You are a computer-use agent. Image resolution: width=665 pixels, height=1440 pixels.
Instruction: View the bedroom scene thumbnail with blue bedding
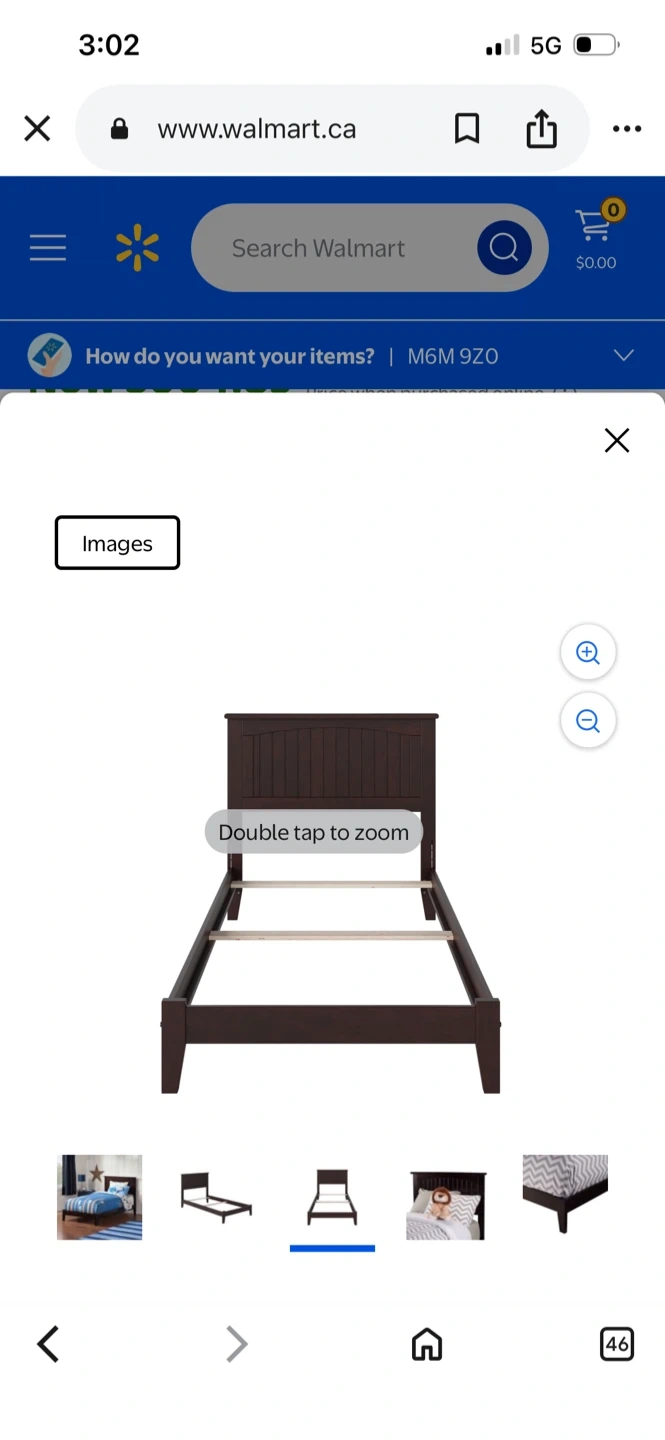[99, 1197]
